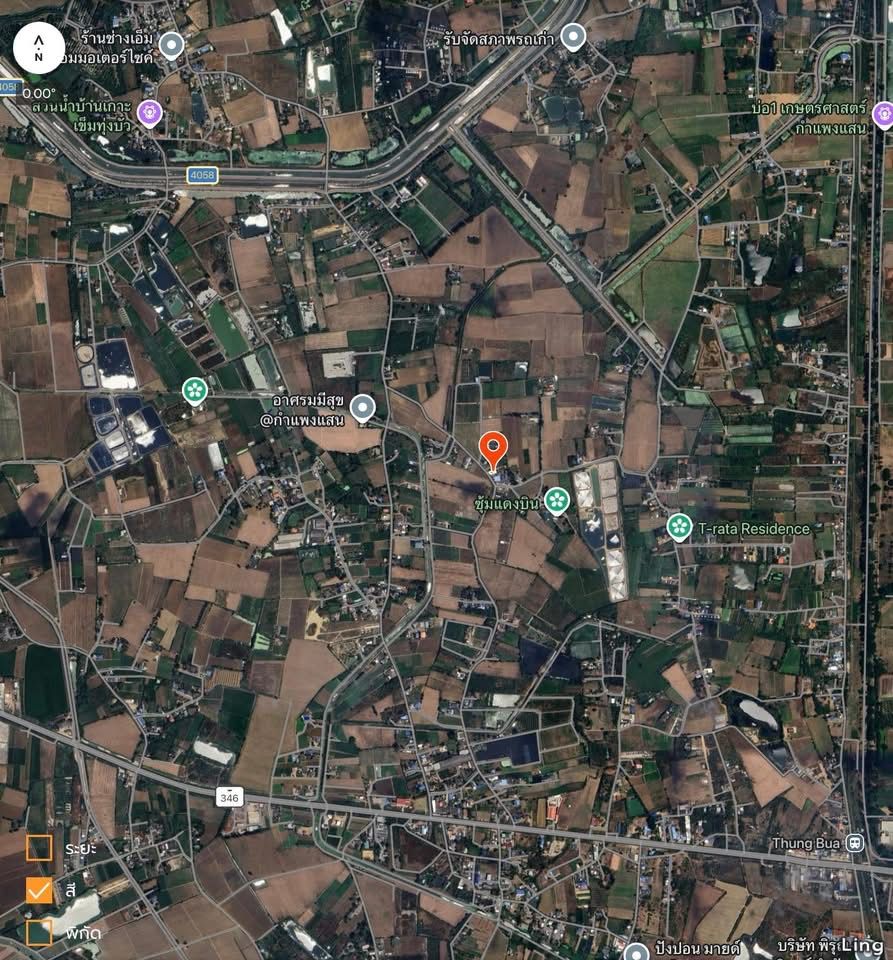The width and height of the screenshot is (893, 960).
Task: Enable the ระยะ checkbox
Action: (x=39, y=848)
